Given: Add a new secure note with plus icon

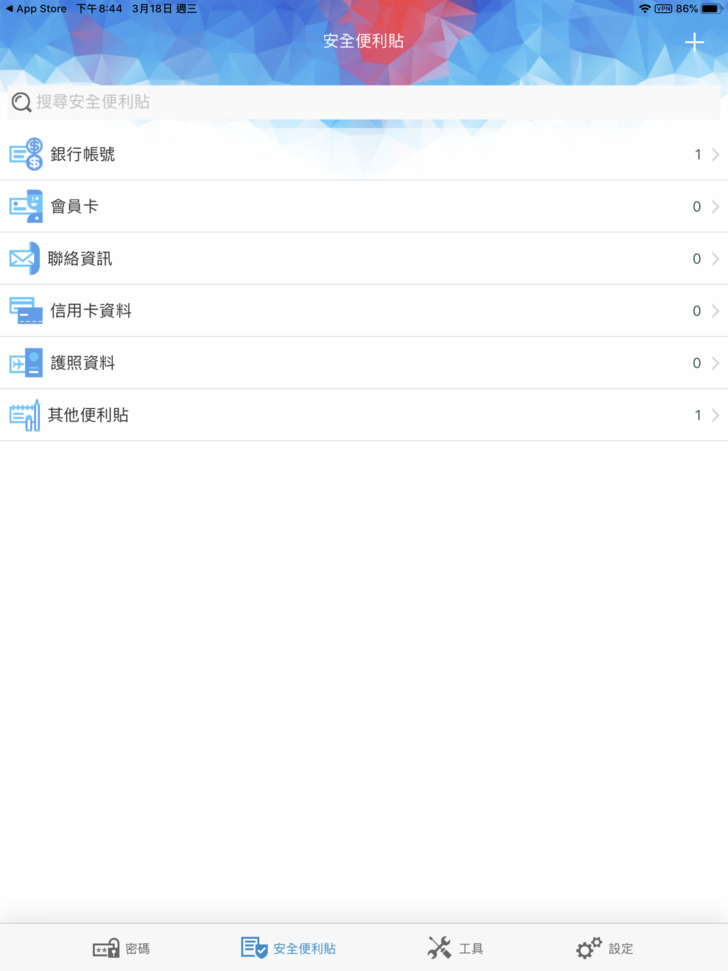Looking at the screenshot, I should 694,42.
